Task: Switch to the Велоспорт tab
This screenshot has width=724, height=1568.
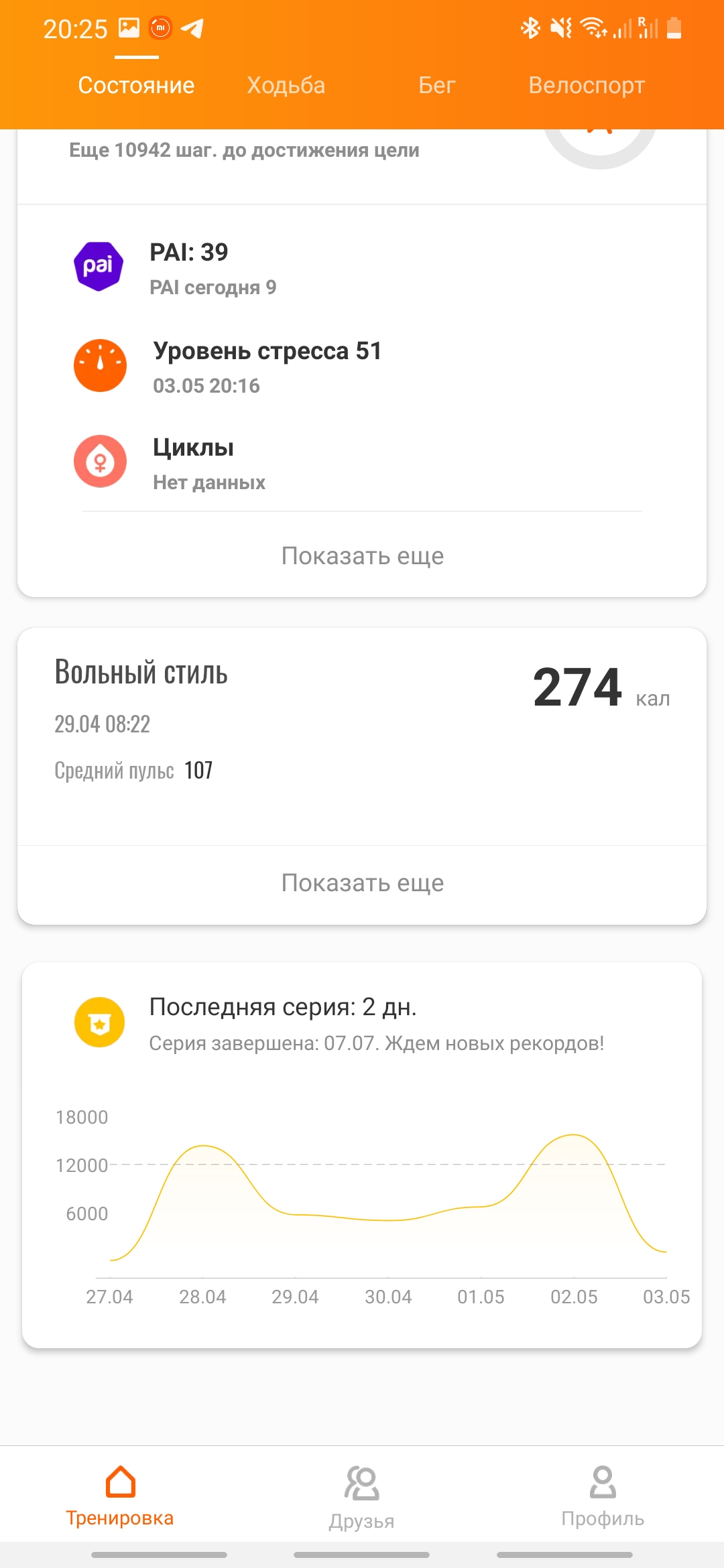Action: pyautogui.click(x=586, y=86)
